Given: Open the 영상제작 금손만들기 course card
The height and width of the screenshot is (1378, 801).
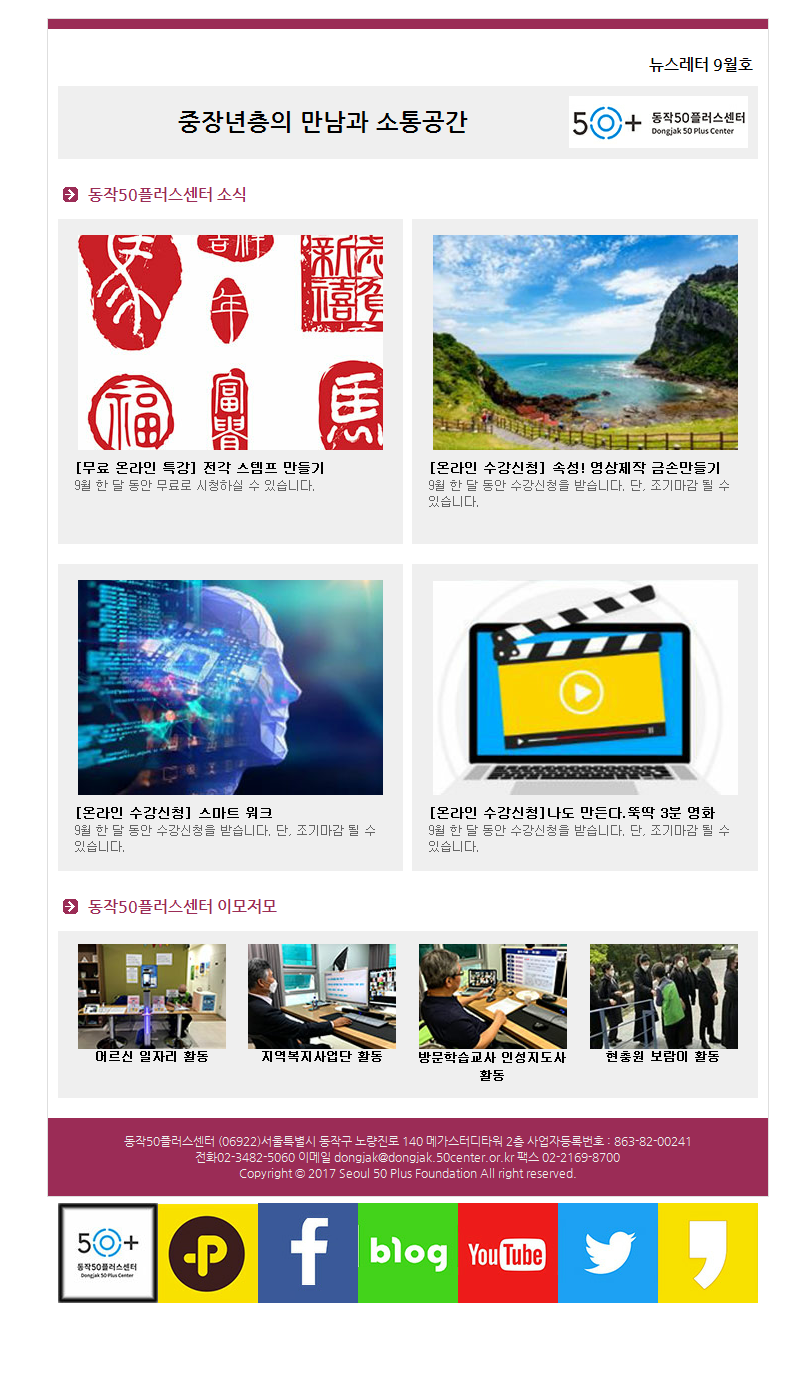Looking at the screenshot, I should 585,343.
